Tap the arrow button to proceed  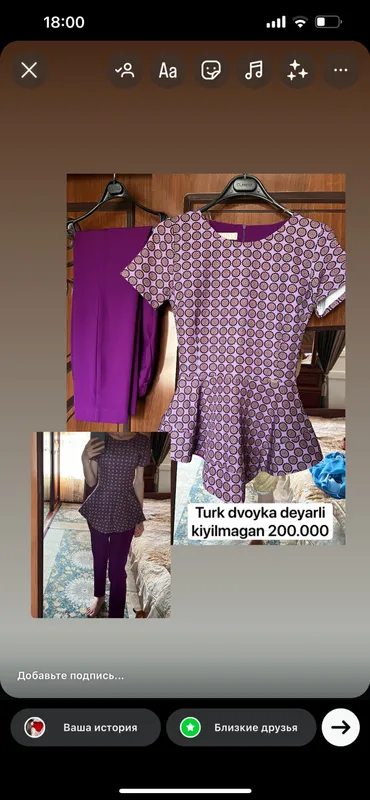tap(340, 728)
